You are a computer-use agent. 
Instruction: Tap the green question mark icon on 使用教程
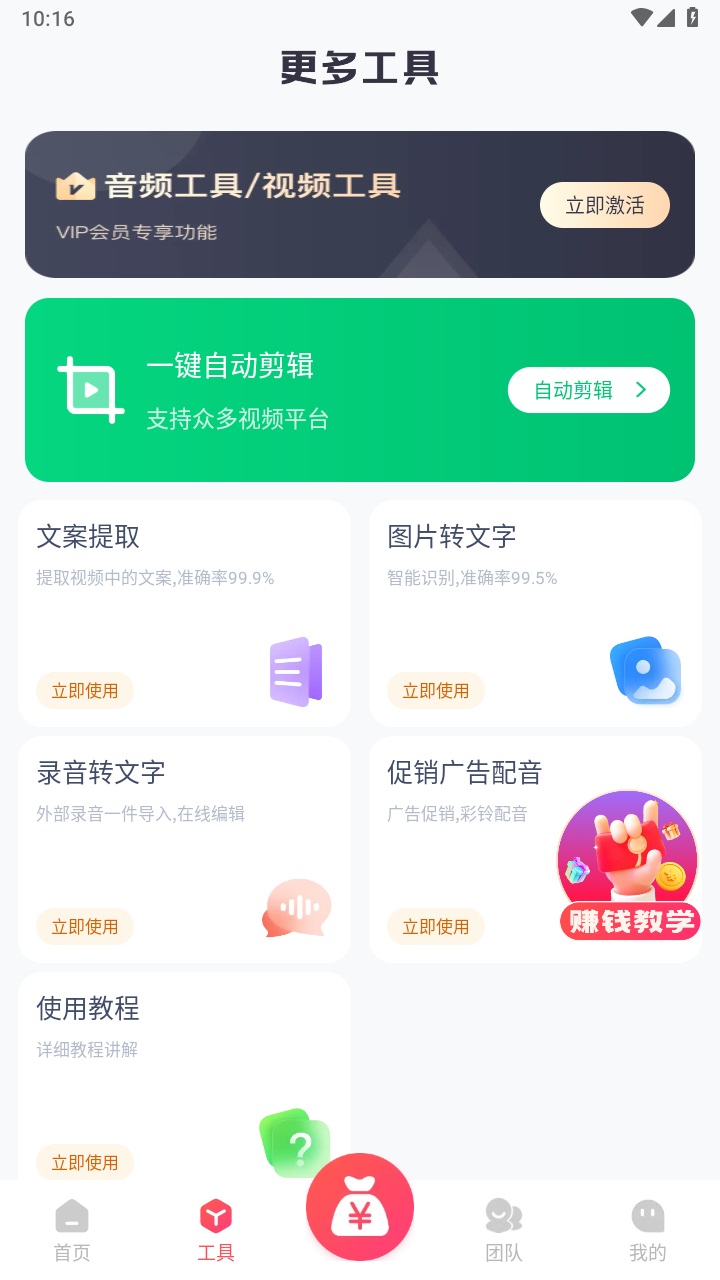pyautogui.click(x=297, y=1142)
